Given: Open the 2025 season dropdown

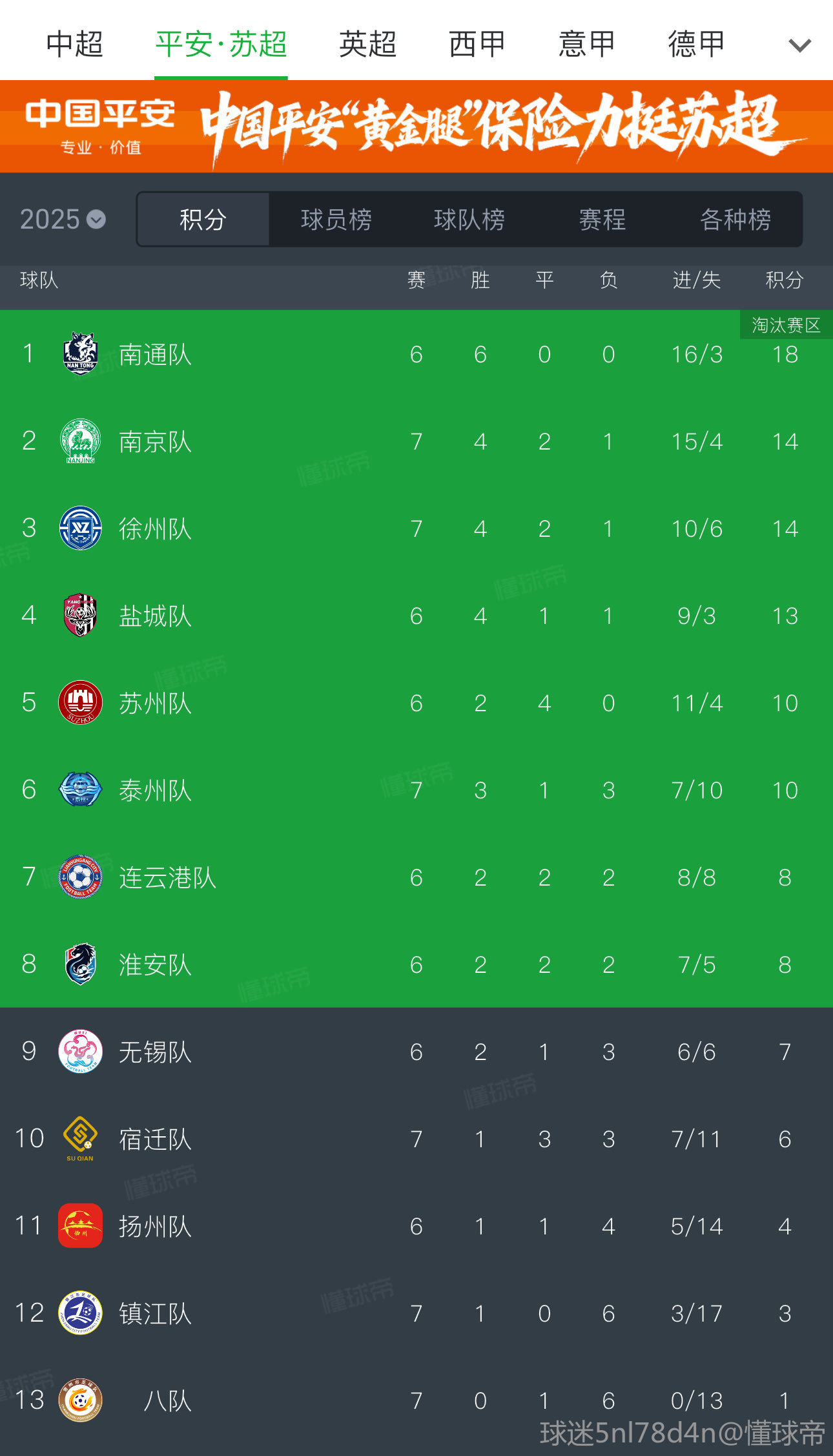Looking at the screenshot, I should [63, 220].
